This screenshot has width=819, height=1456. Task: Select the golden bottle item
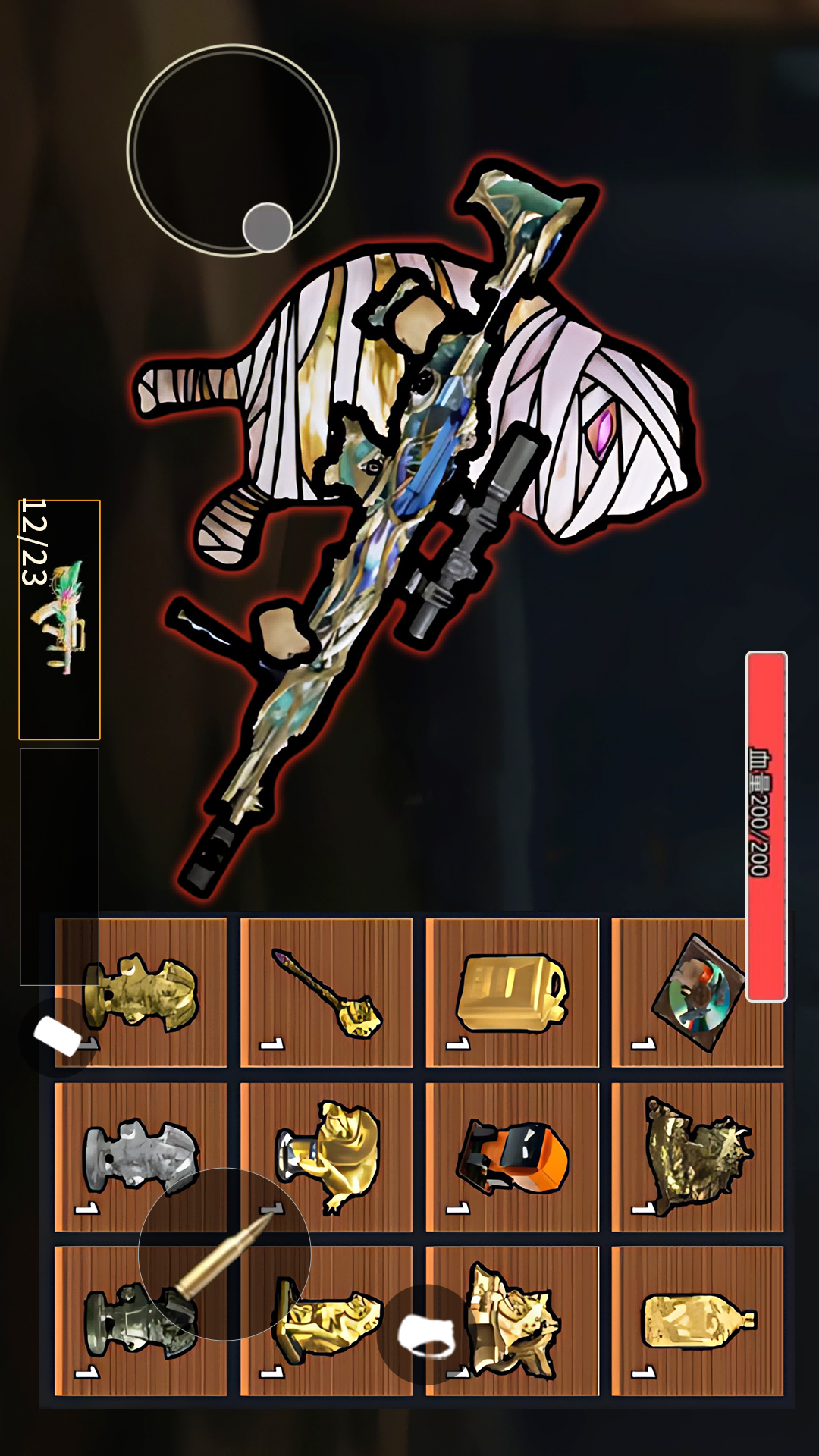coord(697,1321)
